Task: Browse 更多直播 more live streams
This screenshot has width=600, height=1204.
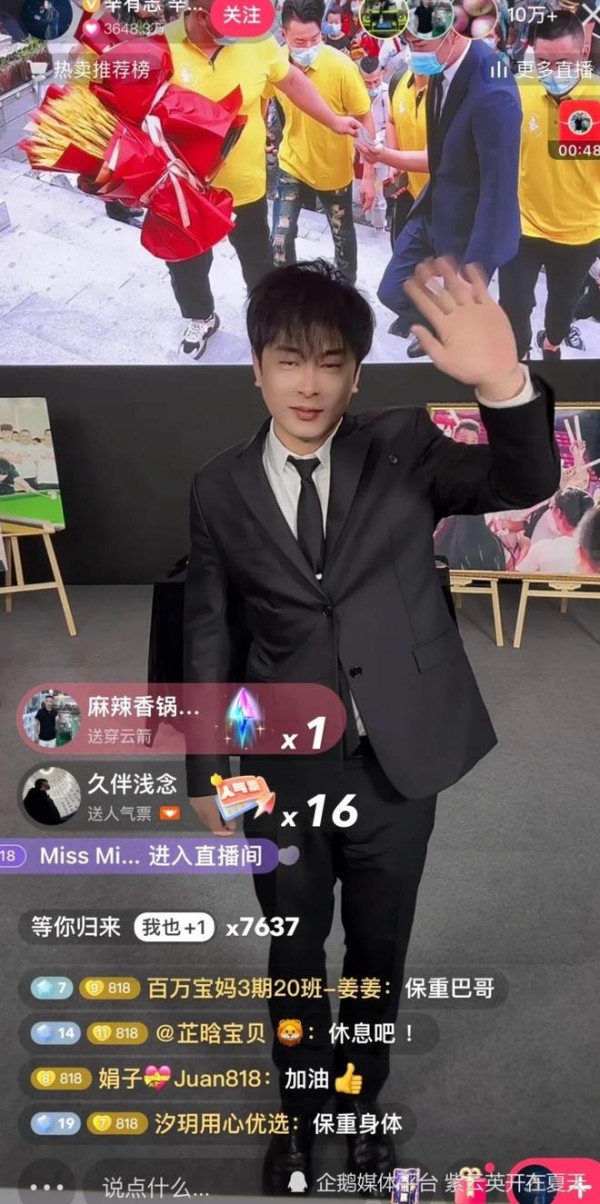Action: (542, 69)
